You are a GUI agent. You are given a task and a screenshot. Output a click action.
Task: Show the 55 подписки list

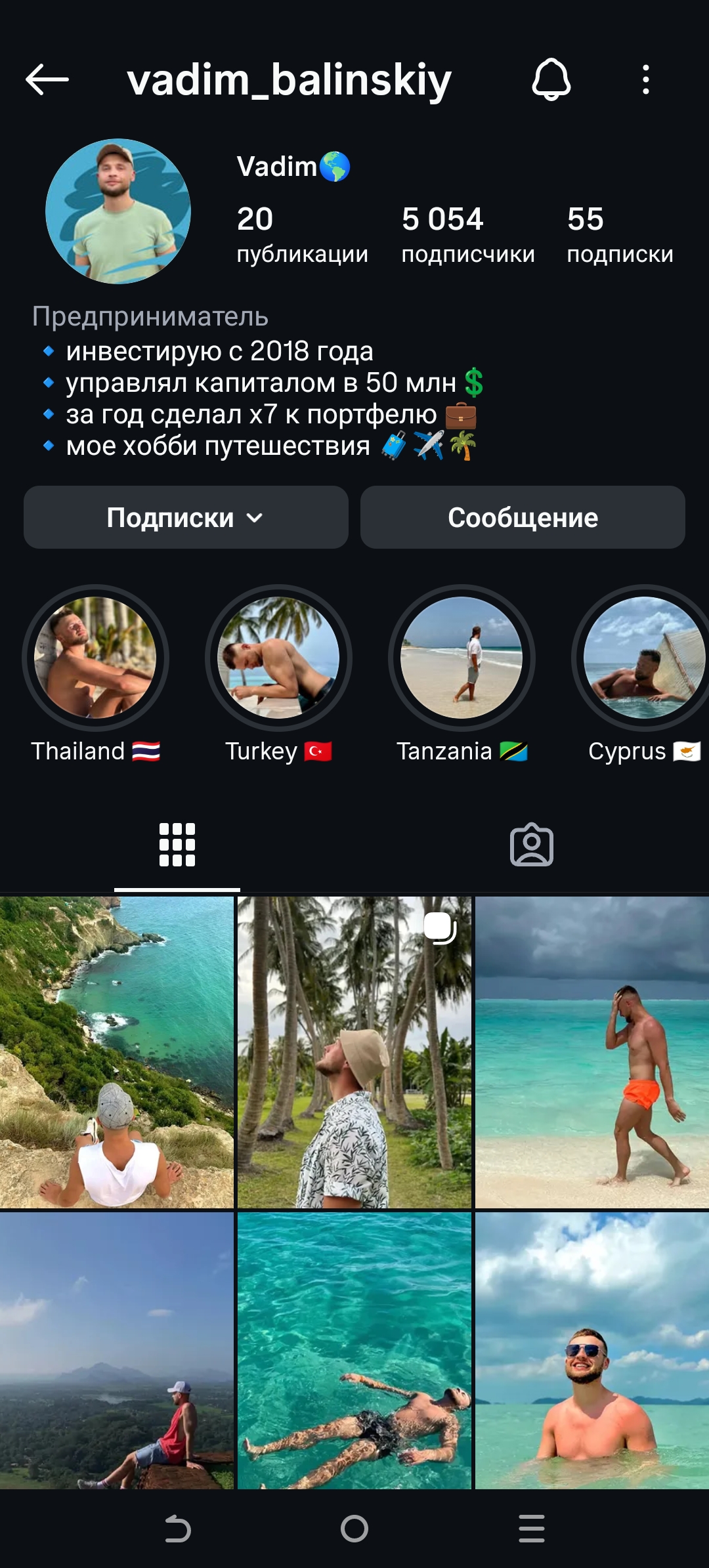(x=620, y=234)
